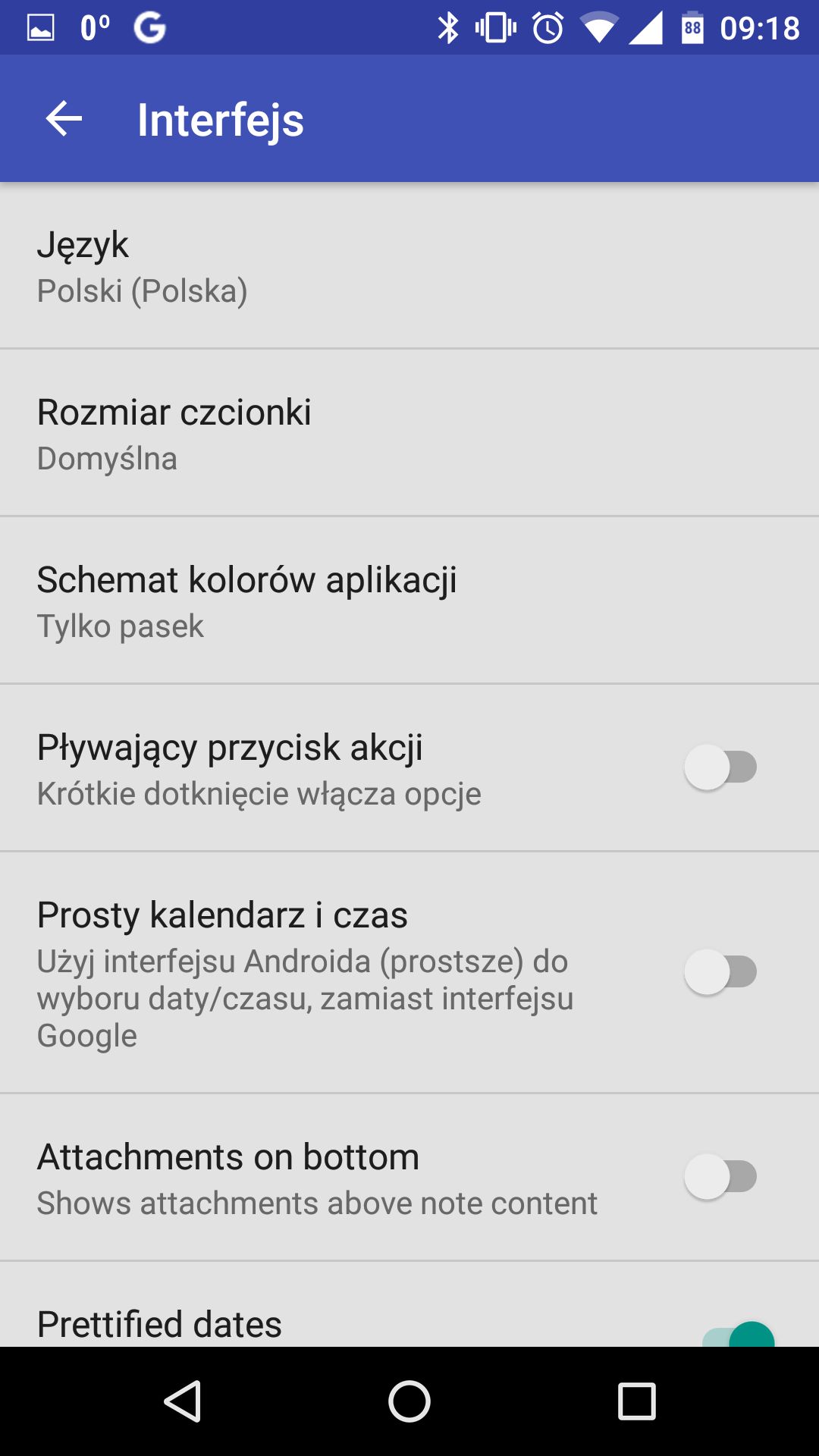Viewport: 819px width, 1456px height.
Task: Go back from the Interfejs screen
Action: pyautogui.click(x=64, y=119)
